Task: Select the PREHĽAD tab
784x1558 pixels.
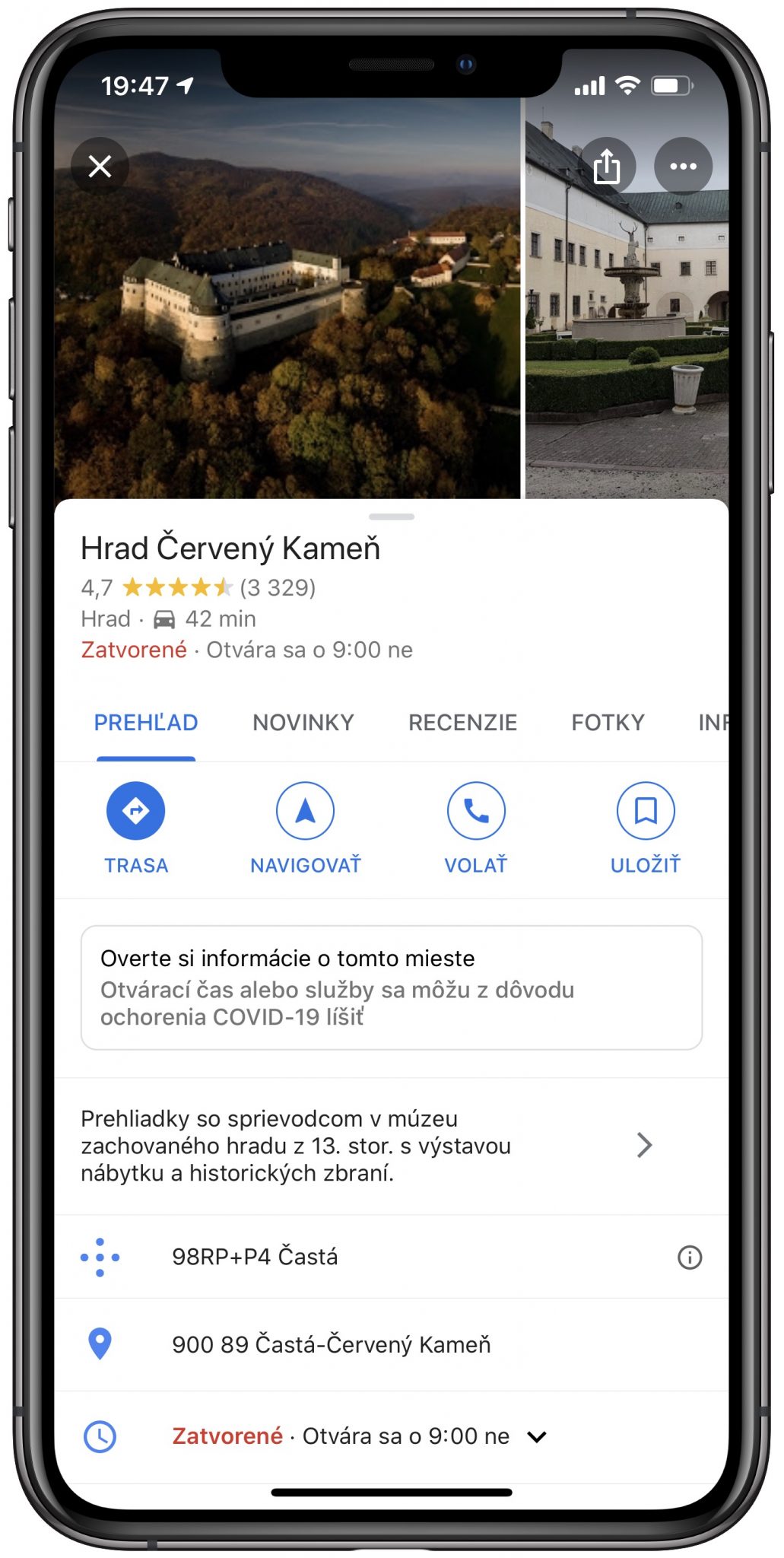Action: tap(145, 722)
